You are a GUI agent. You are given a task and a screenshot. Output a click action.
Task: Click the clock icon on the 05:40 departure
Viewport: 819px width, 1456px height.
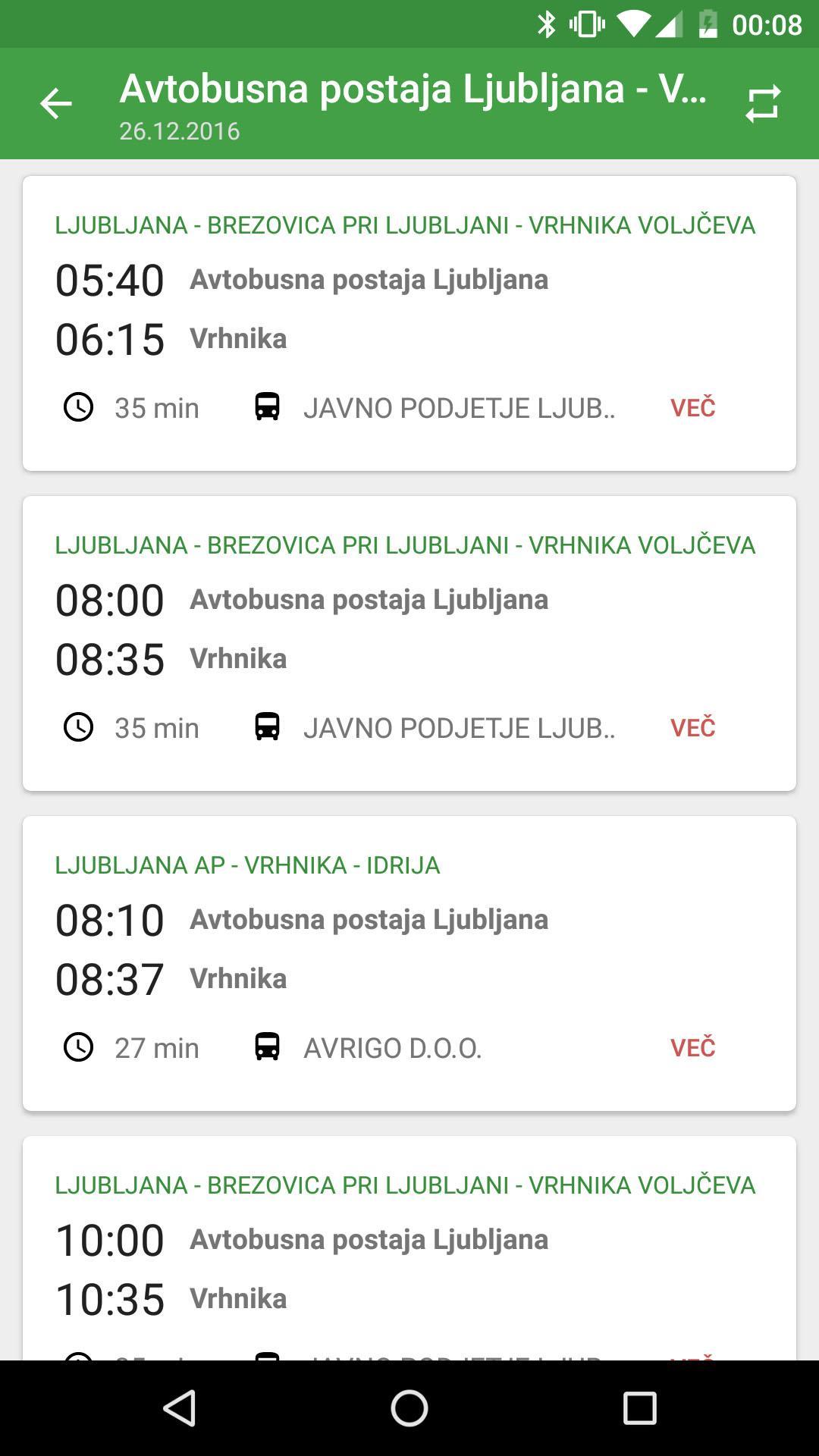(x=80, y=407)
